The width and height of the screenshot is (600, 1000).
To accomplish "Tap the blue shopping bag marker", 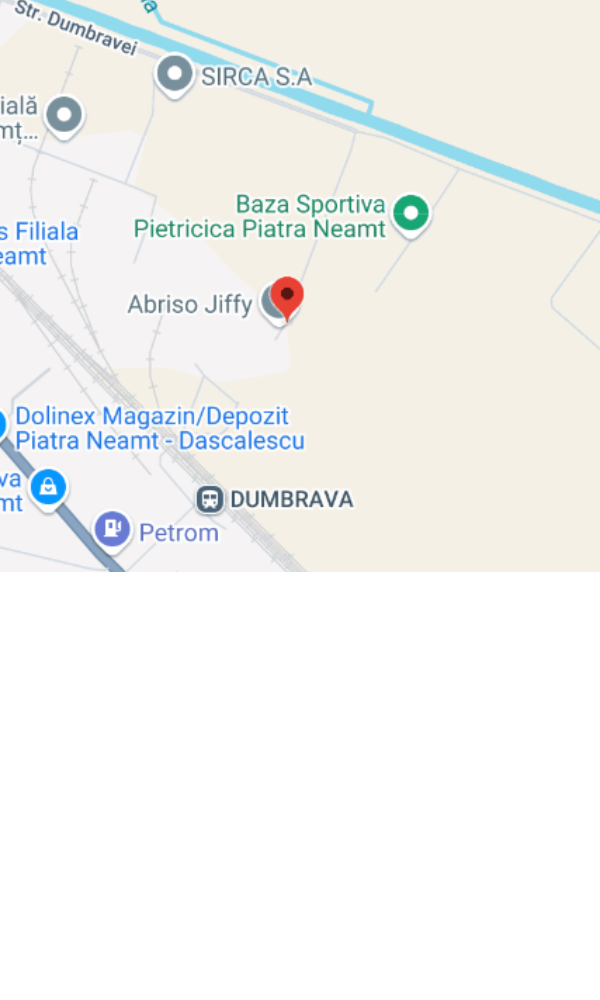I will pyautogui.click(x=47, y=488).
